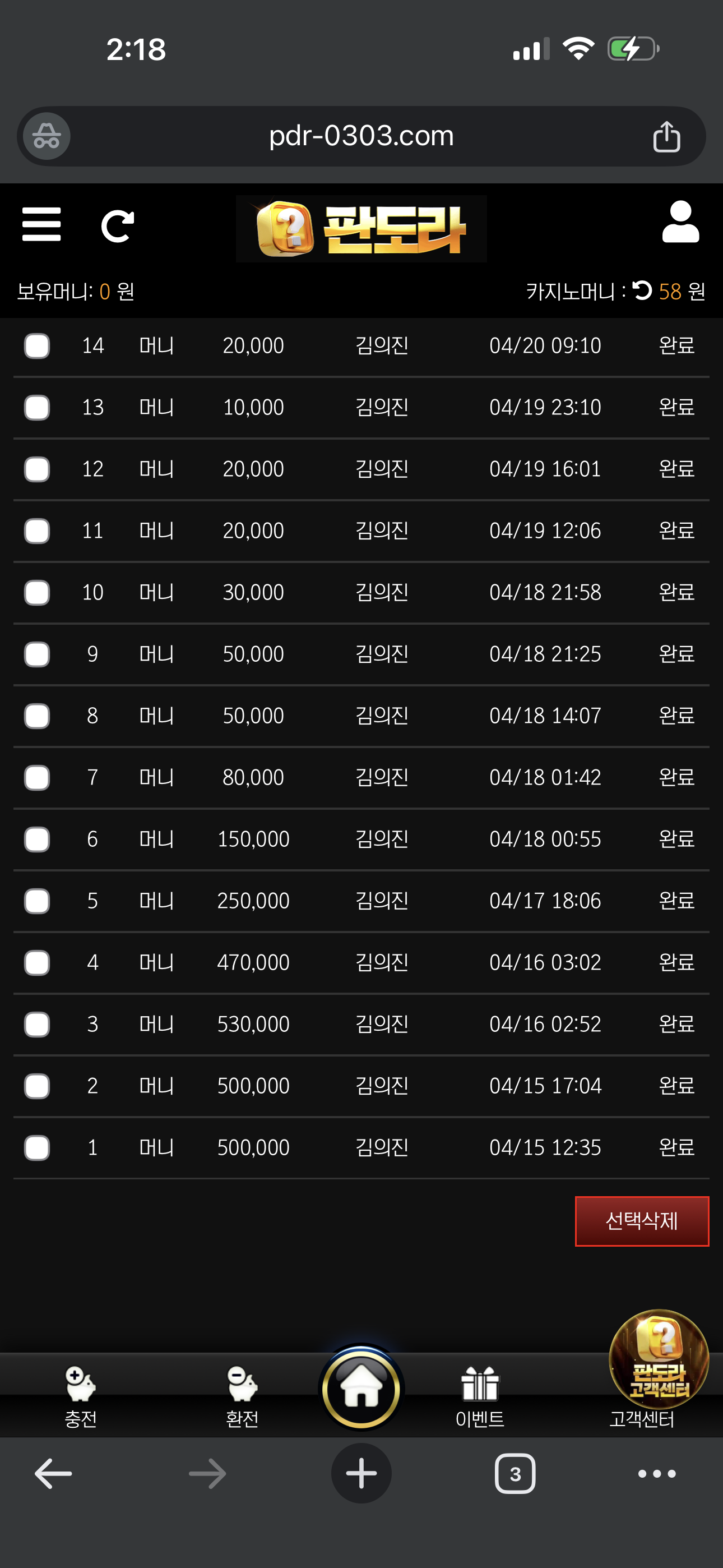Mark the checkbox for row 1
The height and width of the screenshot is (1568, 723).
click(37, 1148)
